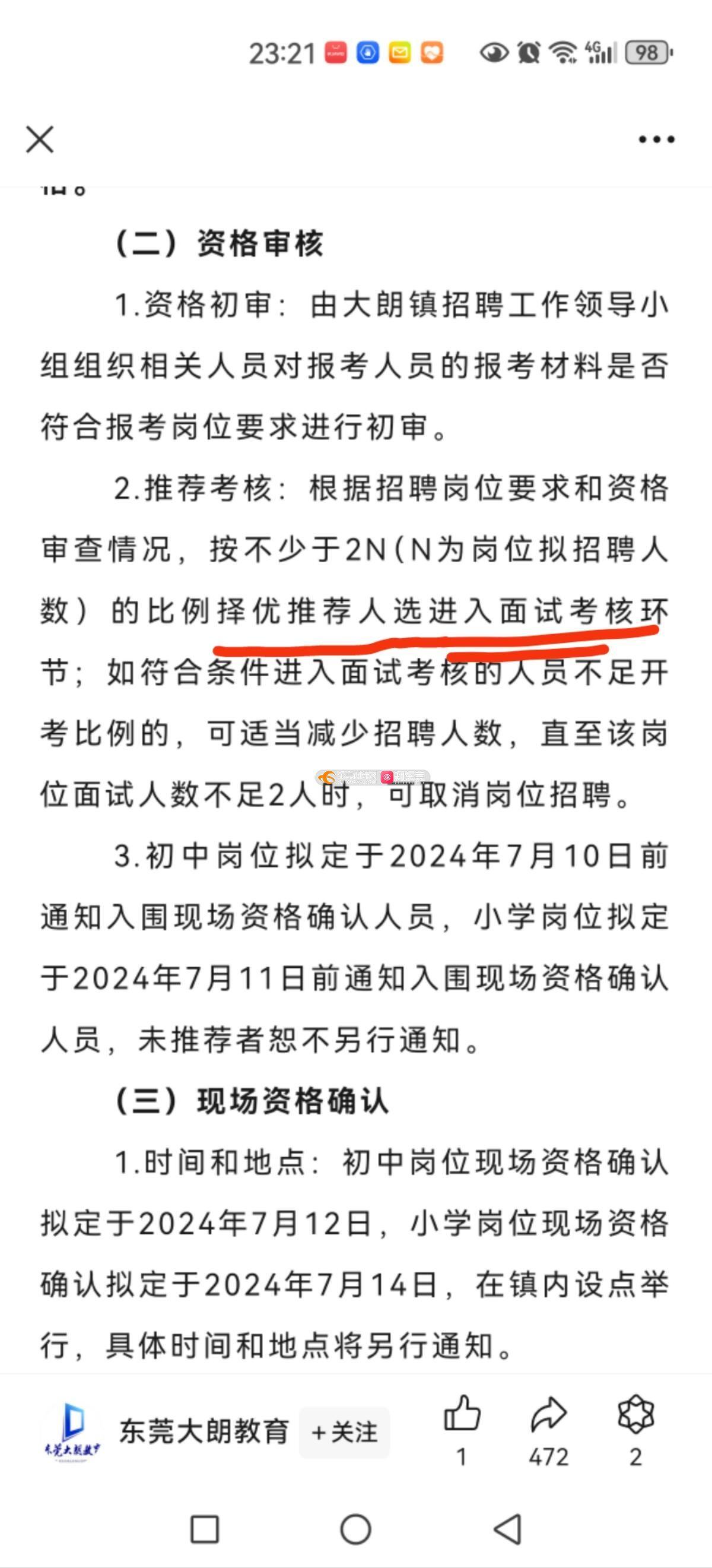Share this article using the arrow icon

coord(548,1414)
